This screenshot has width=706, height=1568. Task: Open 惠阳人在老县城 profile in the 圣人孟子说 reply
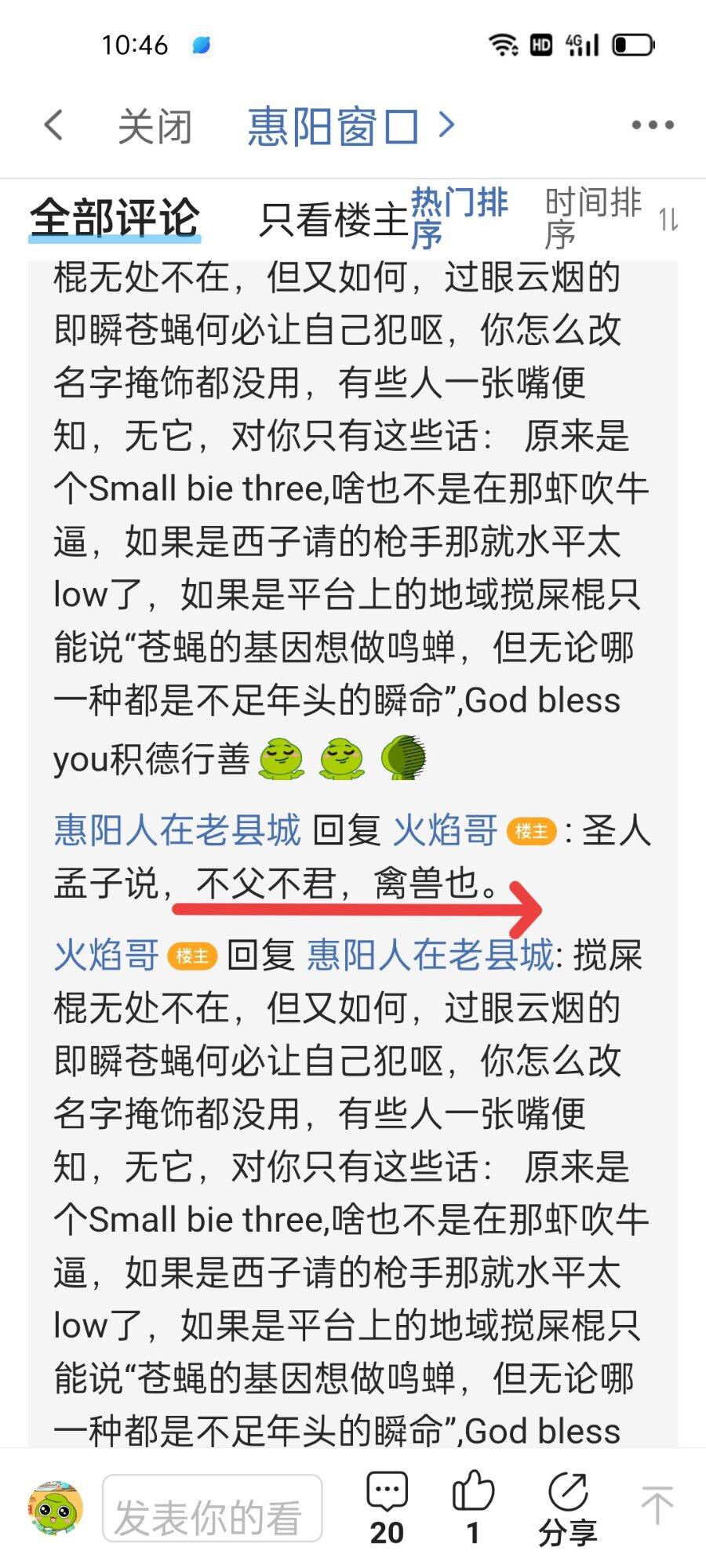point(177,829)
